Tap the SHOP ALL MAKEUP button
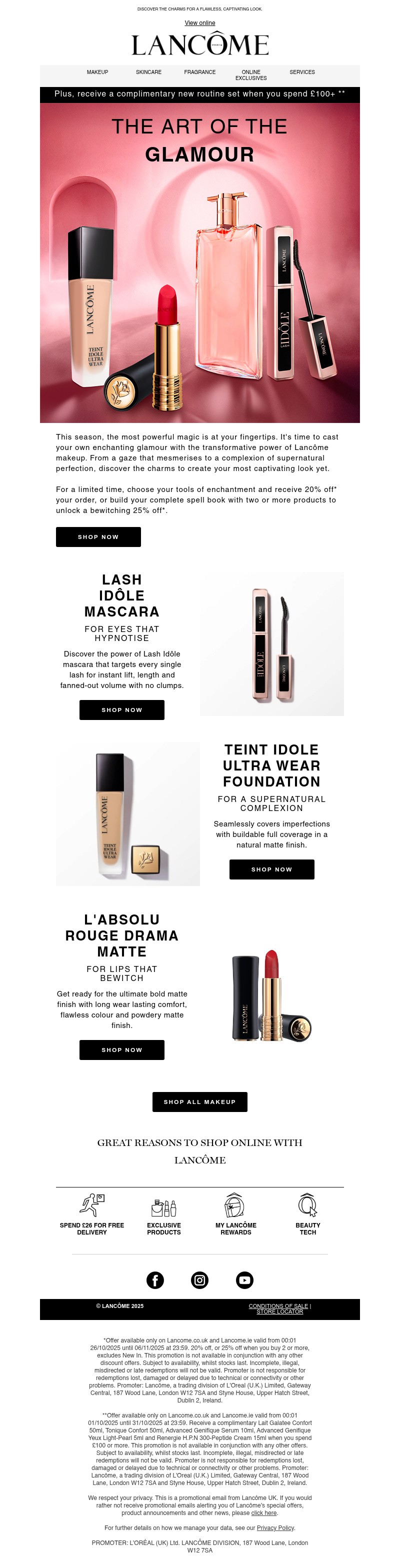Screen dimensions: 400x1568 click(x=199, y=1101)
